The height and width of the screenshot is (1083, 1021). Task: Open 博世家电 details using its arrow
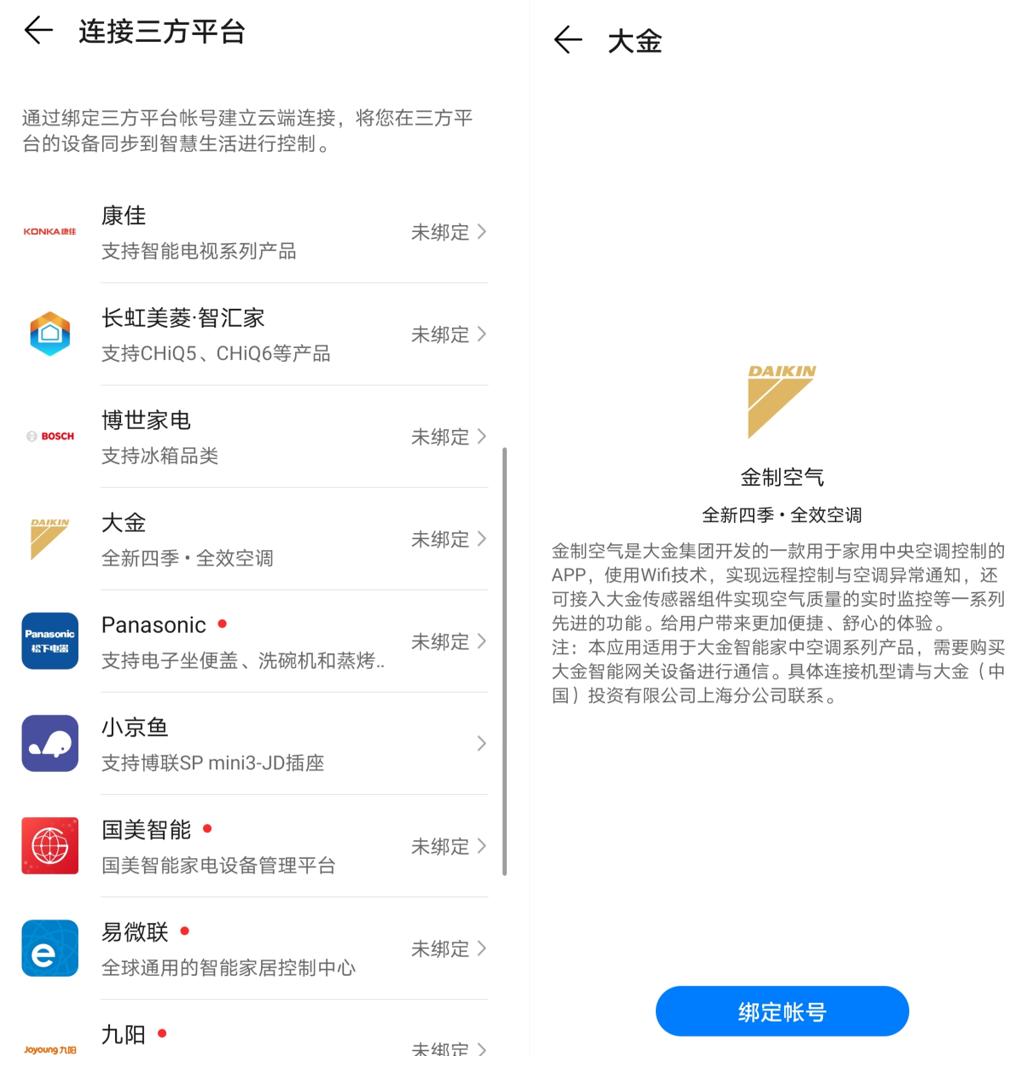click(483, 436)
